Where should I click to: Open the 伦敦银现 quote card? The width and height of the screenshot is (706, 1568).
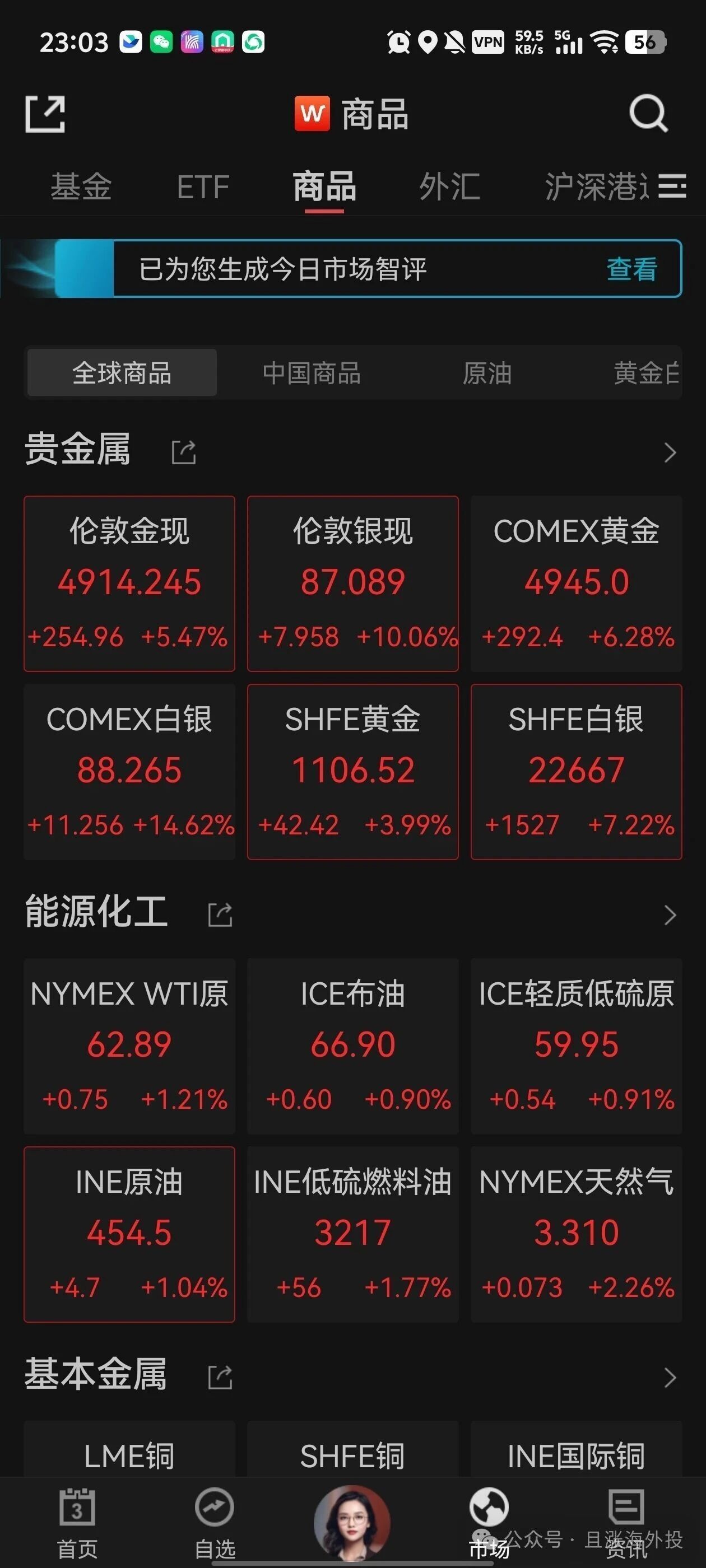(x=352, y=583)
